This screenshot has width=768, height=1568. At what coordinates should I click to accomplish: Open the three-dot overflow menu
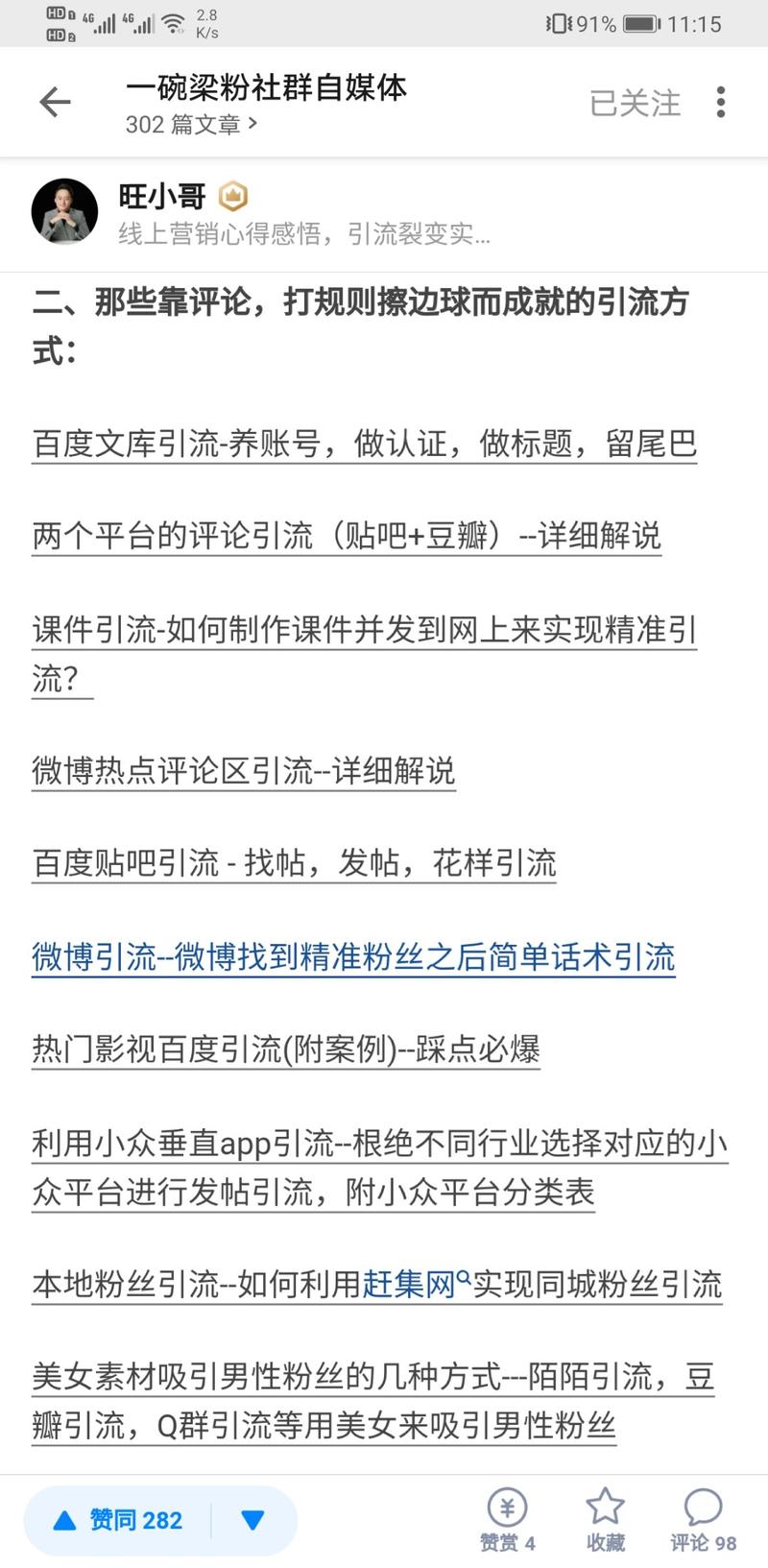(x=721, y=102)
